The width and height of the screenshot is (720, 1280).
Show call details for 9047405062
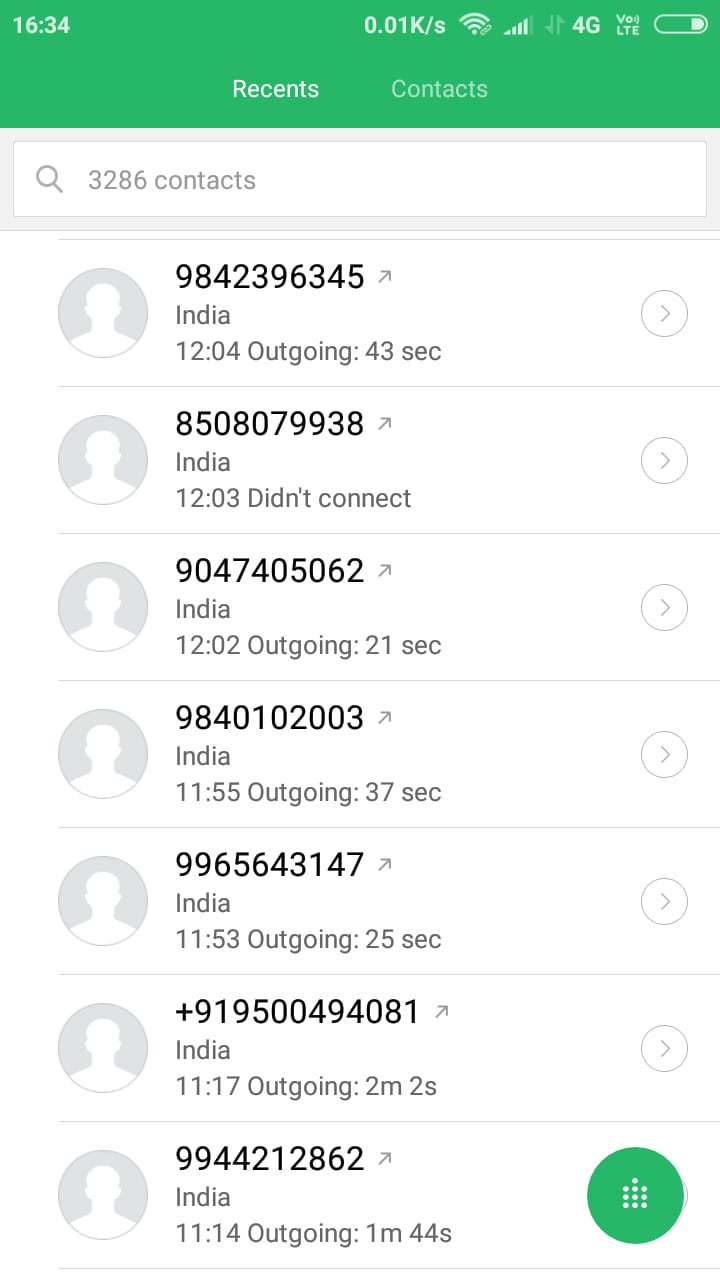[x=664, y=608]
